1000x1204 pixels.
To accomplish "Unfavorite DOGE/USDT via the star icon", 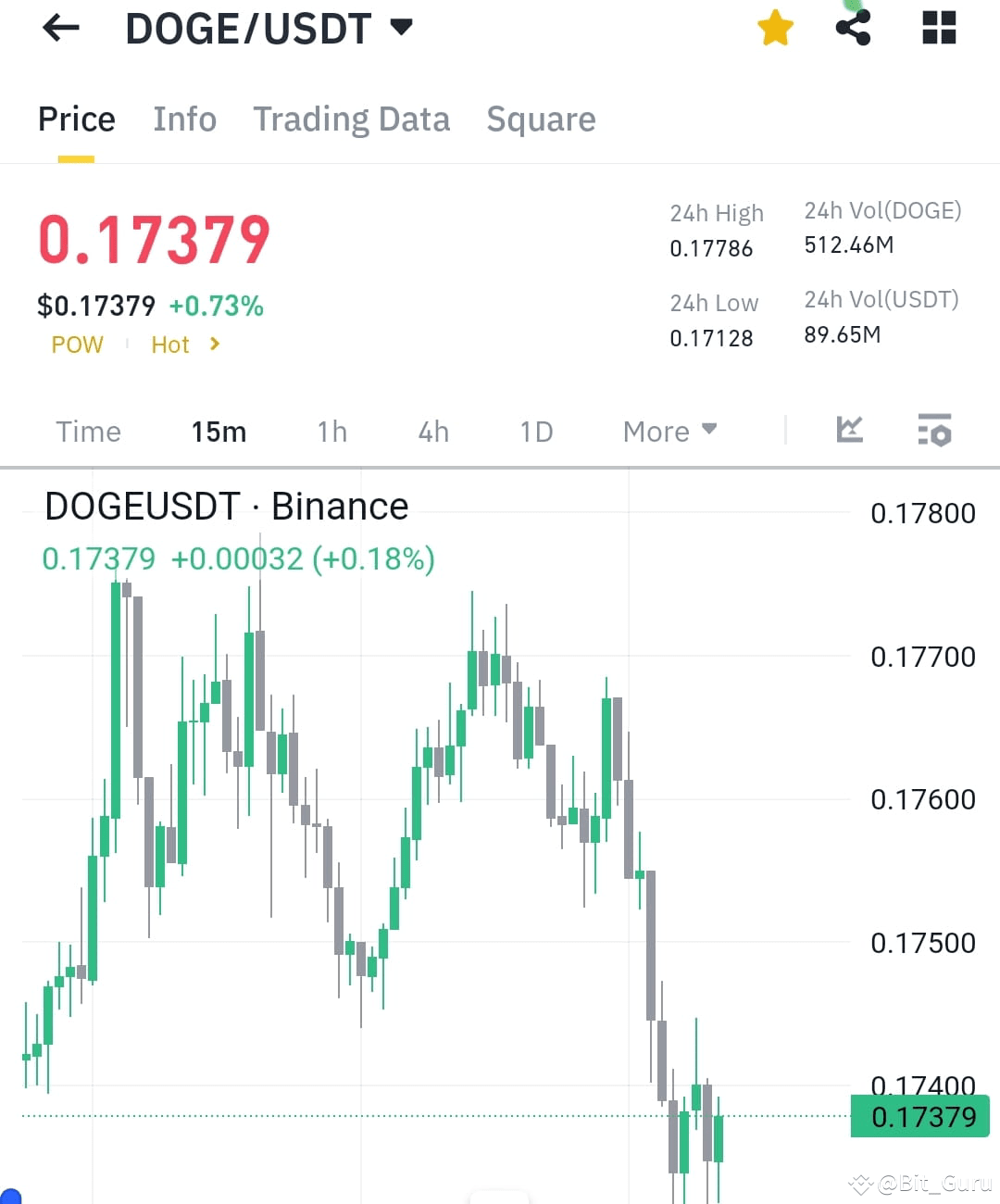I will coord(774,28).
